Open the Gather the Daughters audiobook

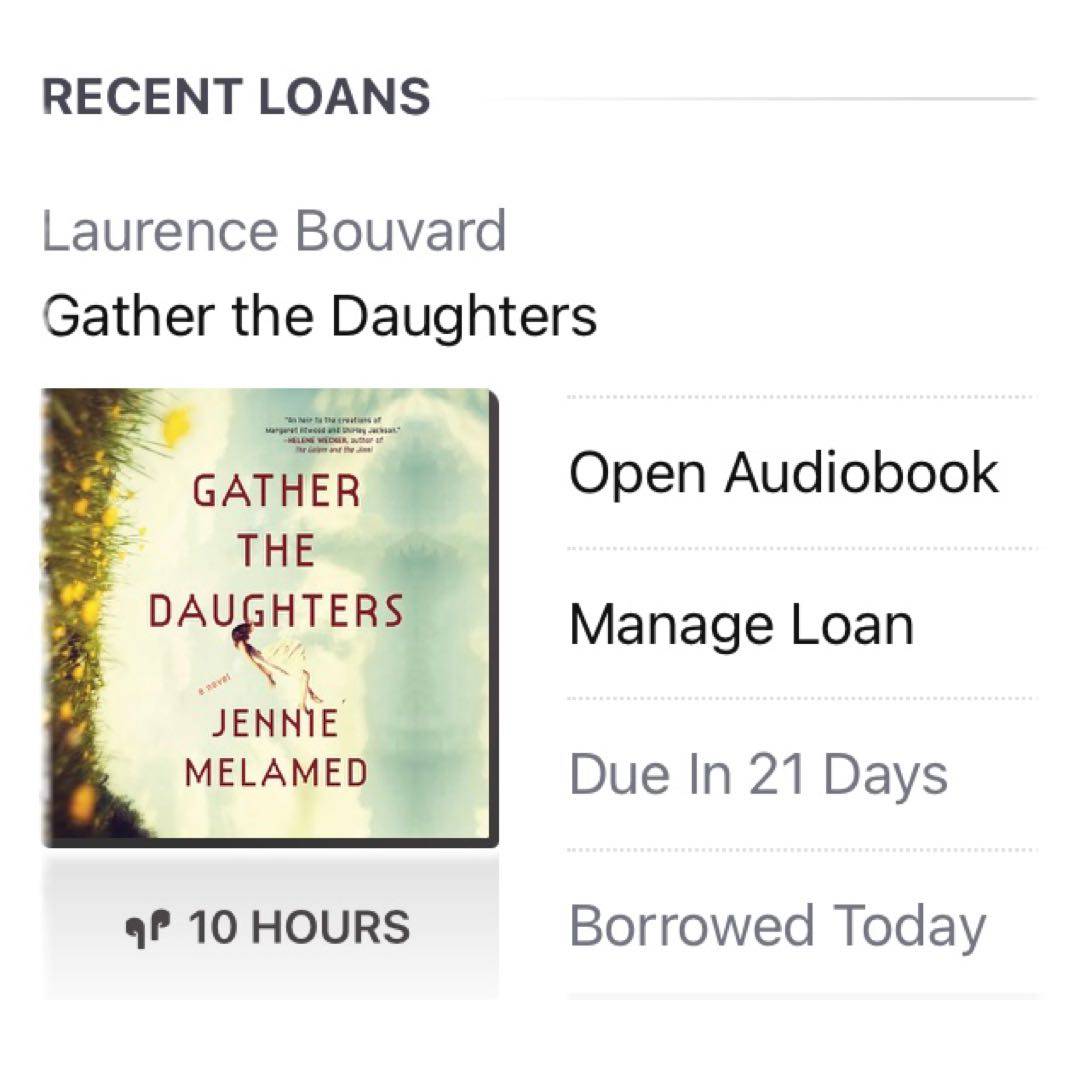[783, 473]
